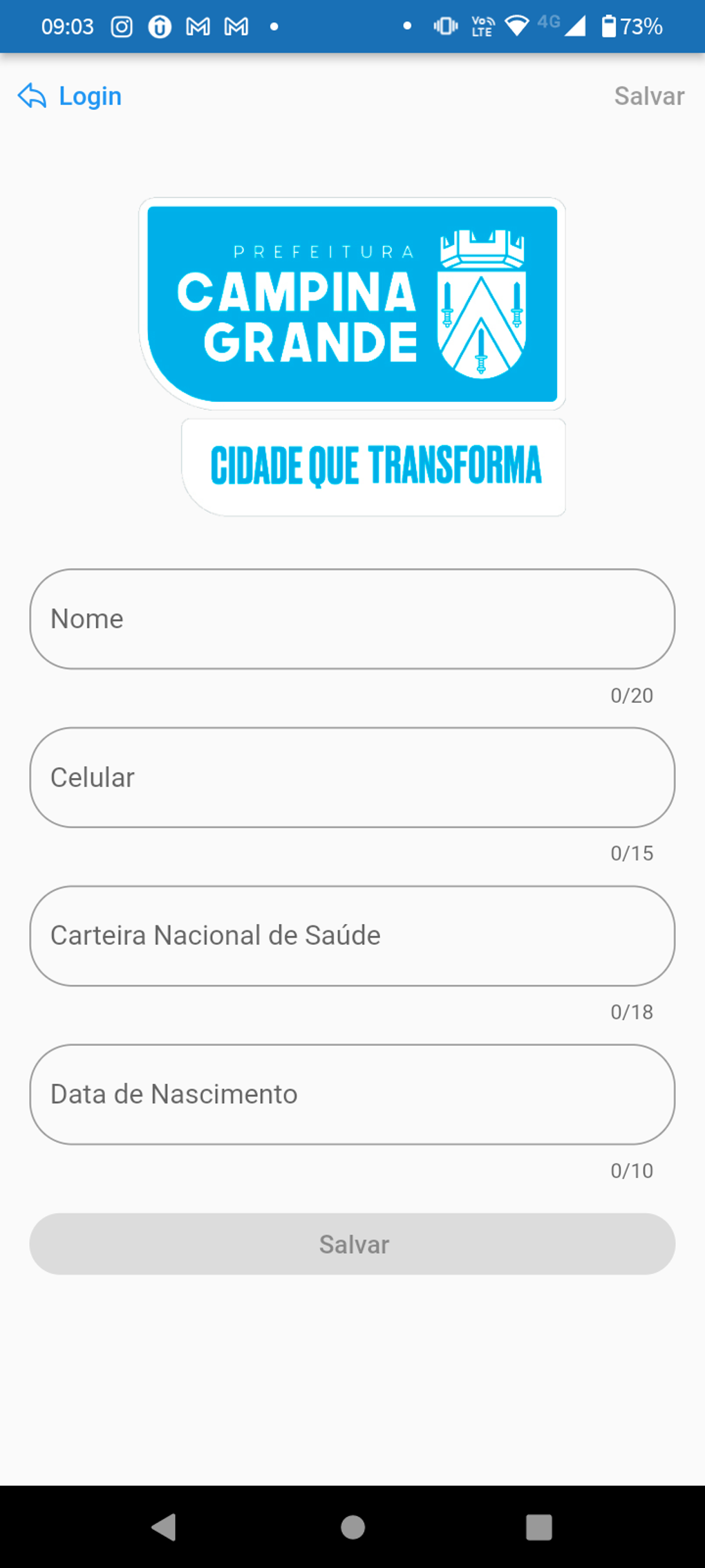This screenshot has height=1568, width=705.
Task: Click the Tor notification icon
Action: click(x=160, y=26)
